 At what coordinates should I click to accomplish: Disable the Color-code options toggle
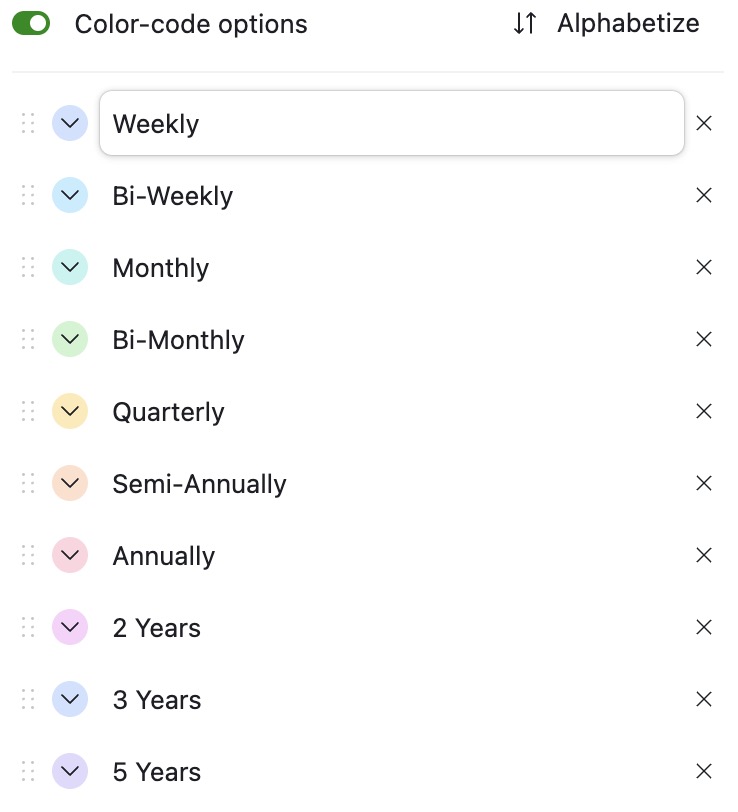click(x=31, y=24)
